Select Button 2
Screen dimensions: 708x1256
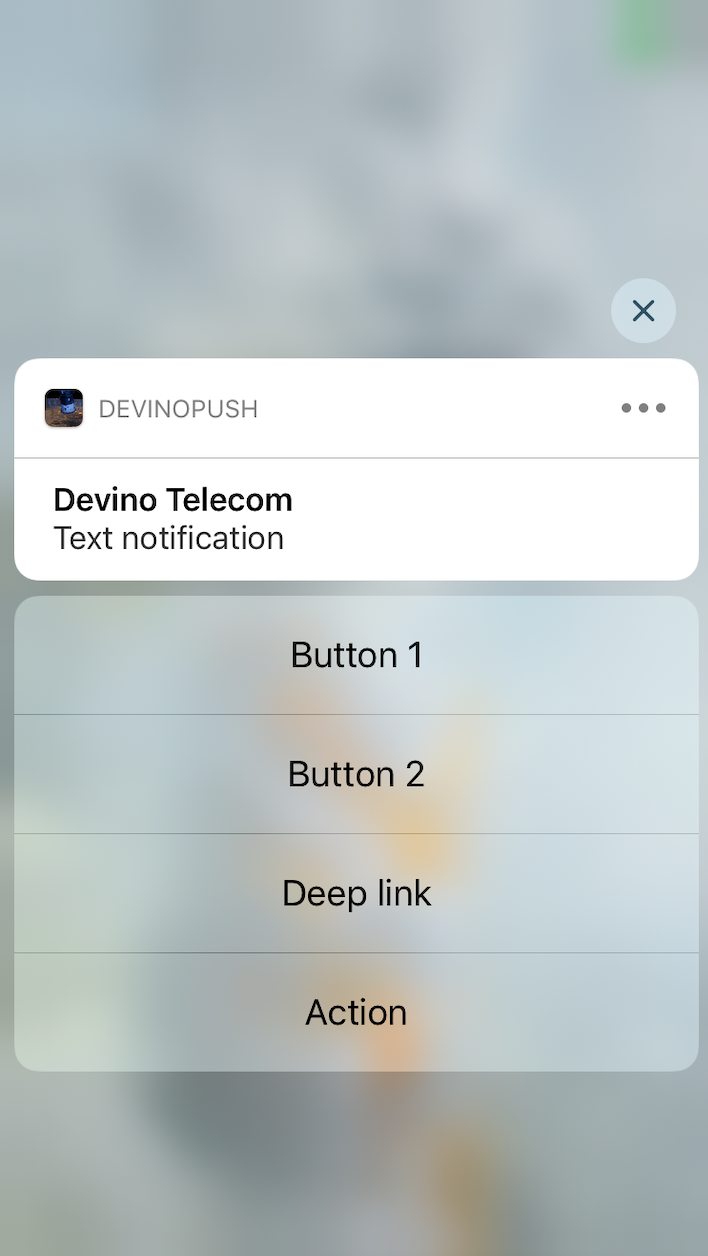click(x=356, y=774)
